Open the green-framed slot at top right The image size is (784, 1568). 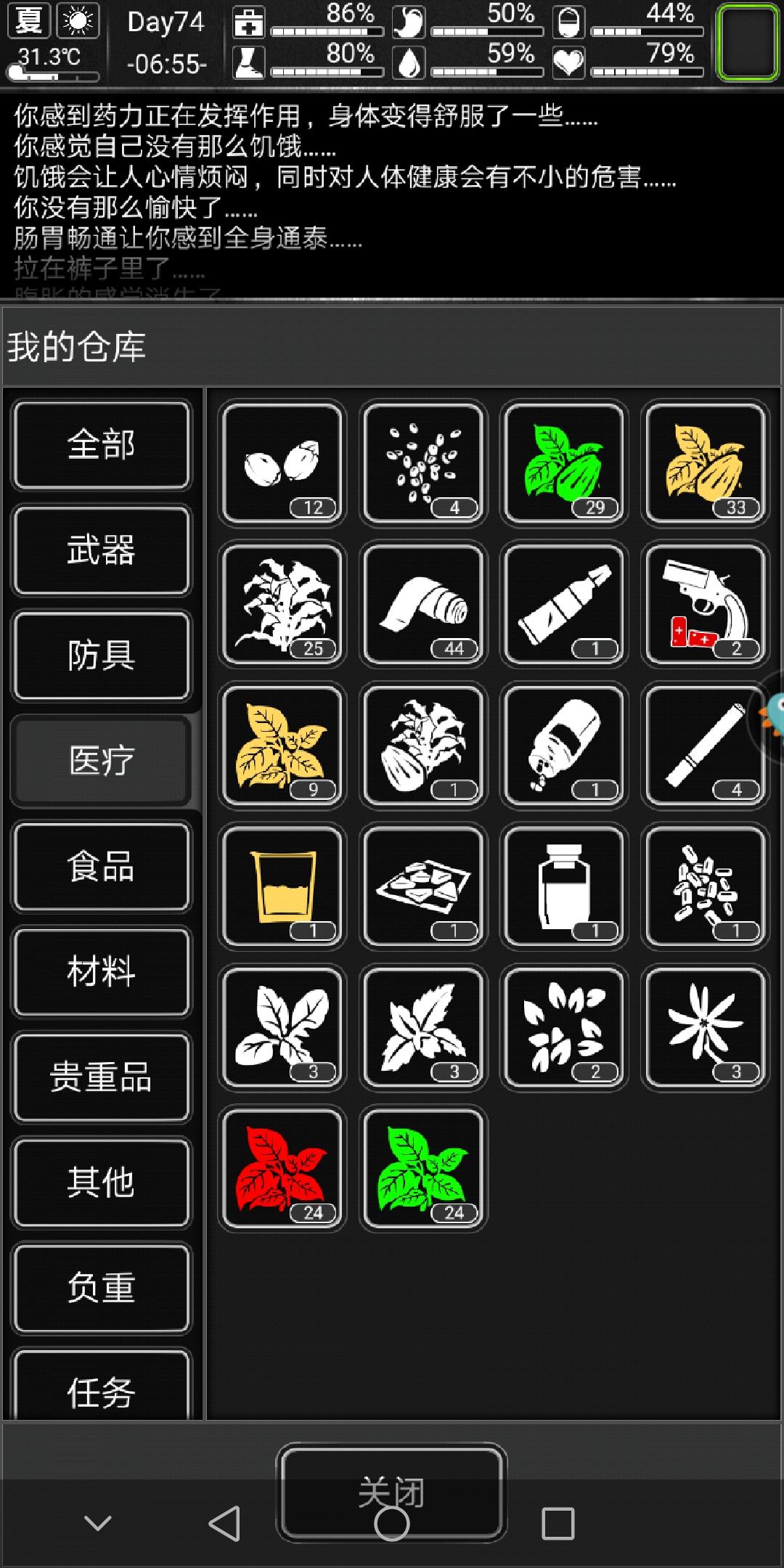click(x=748, y=41)
